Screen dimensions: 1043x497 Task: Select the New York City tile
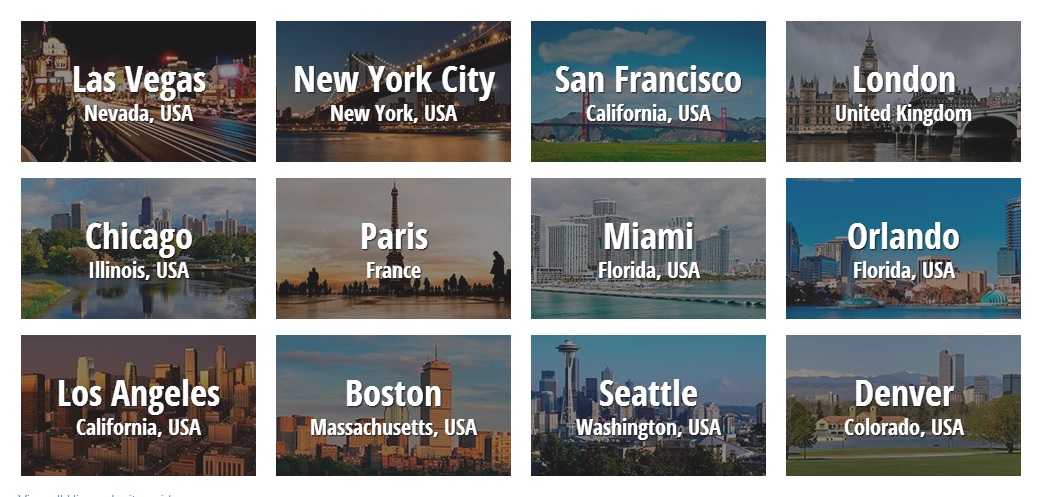click(x=393, y=92)
